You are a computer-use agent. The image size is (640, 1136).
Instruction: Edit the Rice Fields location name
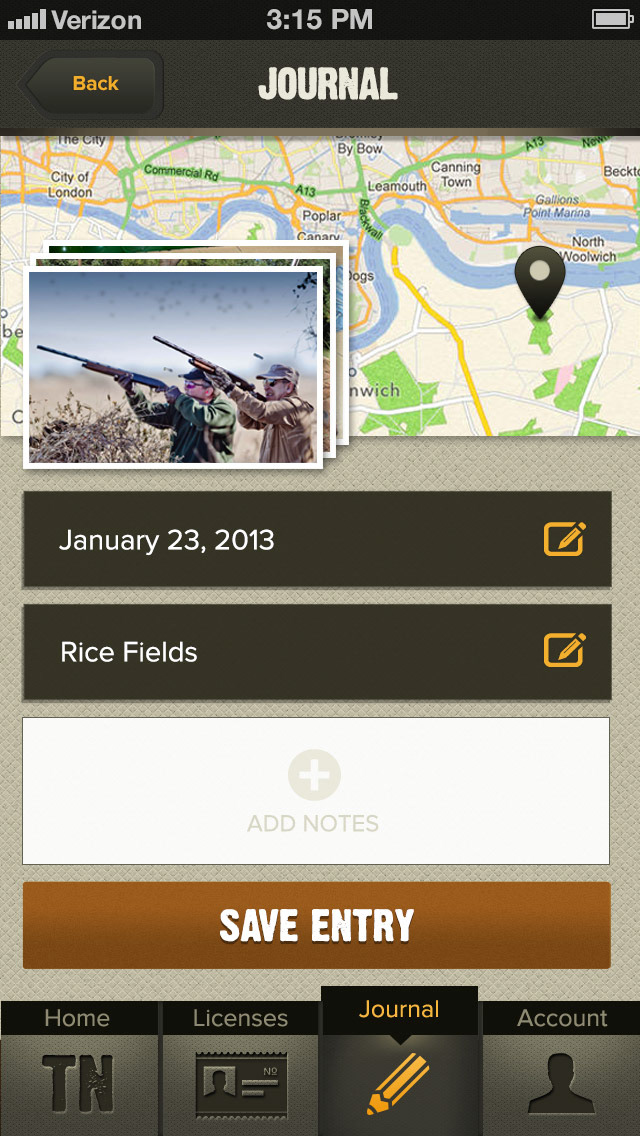pos(564,652)
